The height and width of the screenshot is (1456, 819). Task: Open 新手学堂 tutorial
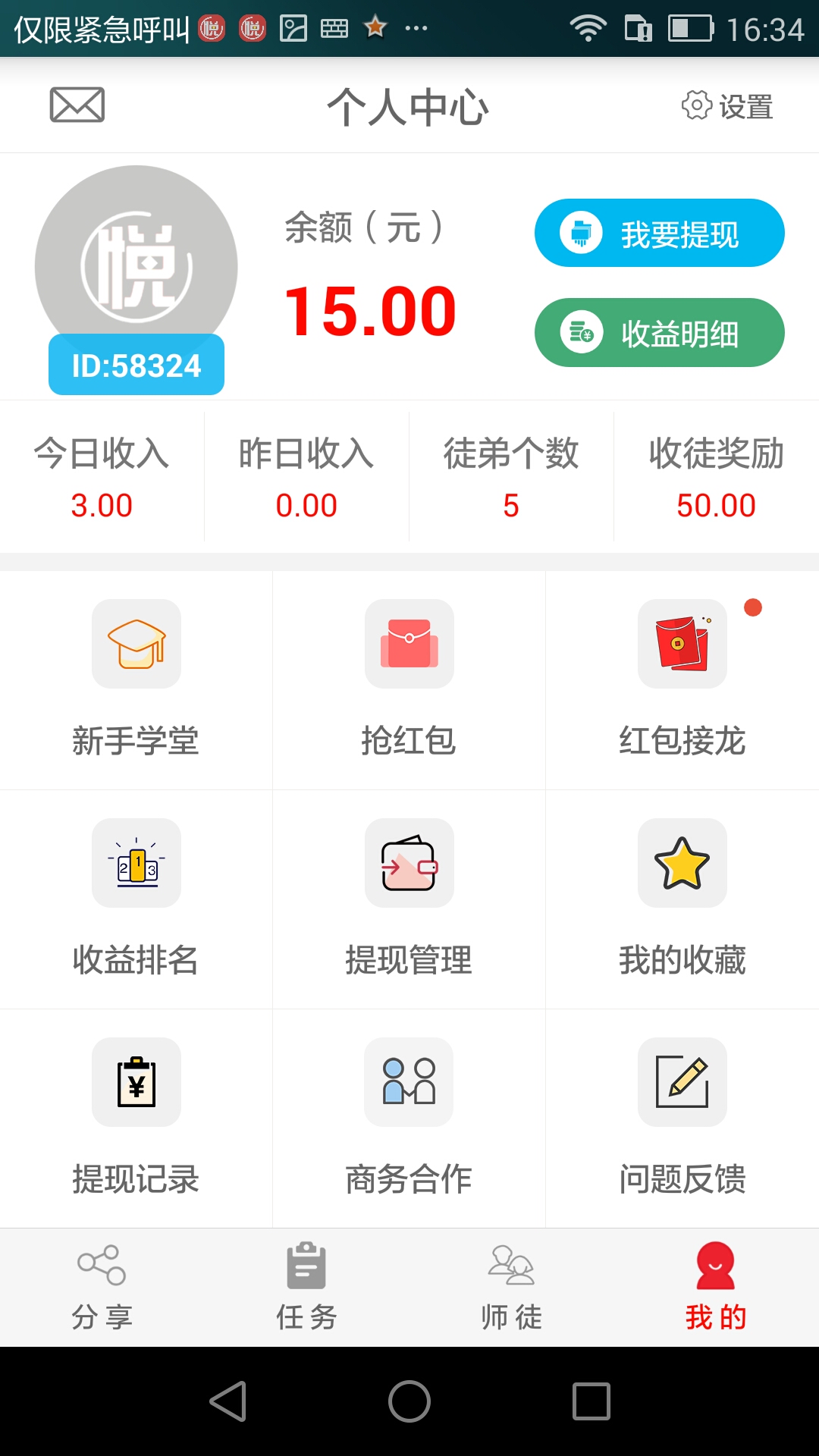pos(136,680)
